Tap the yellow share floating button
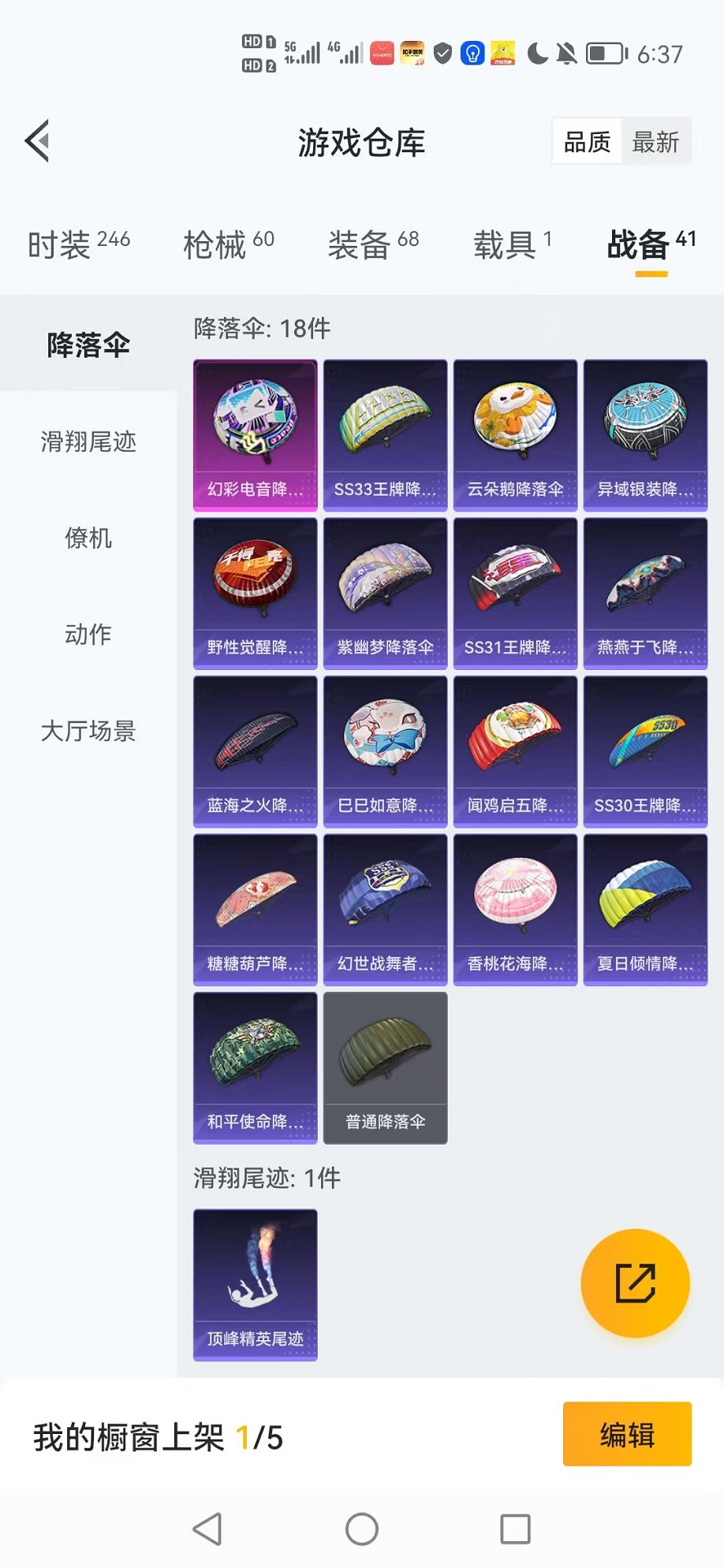The height and width of the screenshot is (1568, 724). point(635,1283)
